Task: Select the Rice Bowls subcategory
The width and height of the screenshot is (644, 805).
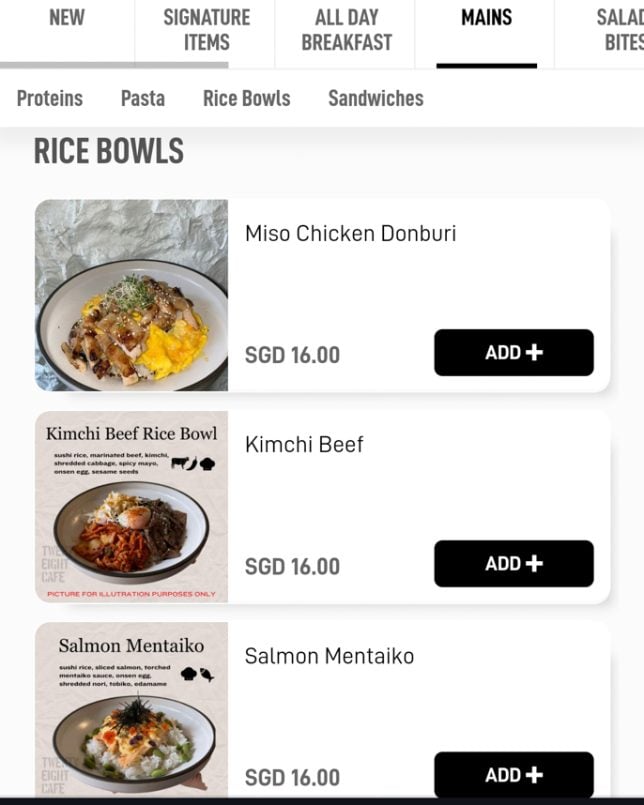Action: pyautogui.click(x=246, y=98)
